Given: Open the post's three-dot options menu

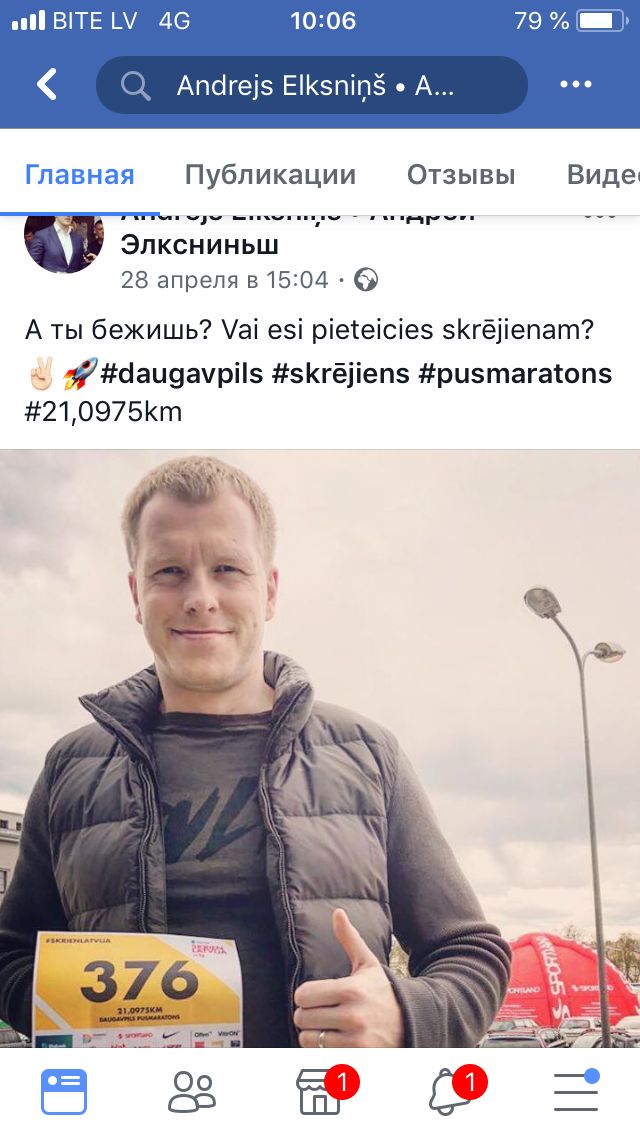Looking at the screenshot, I should pyautogui.click(x=599, y=216).
